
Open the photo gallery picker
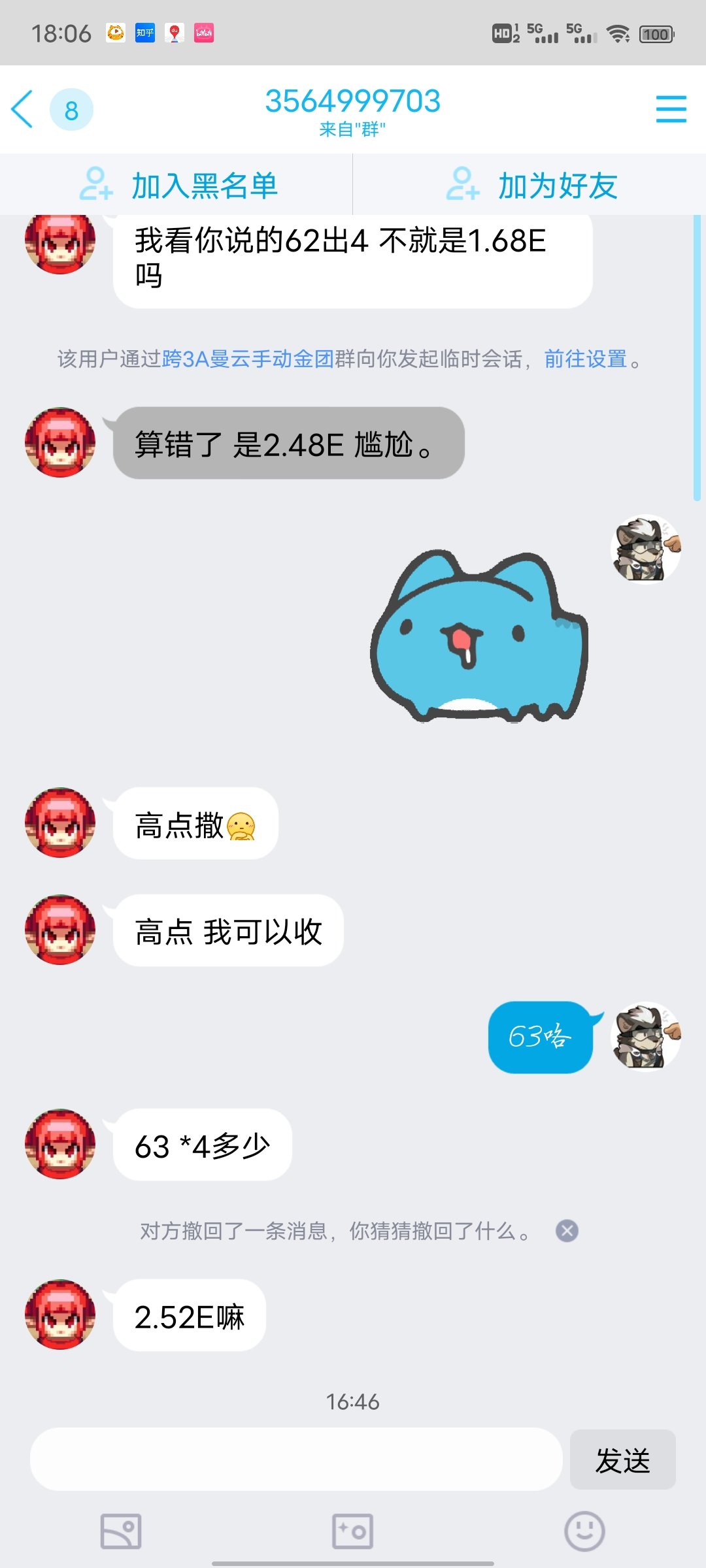tap(121, 1529)
